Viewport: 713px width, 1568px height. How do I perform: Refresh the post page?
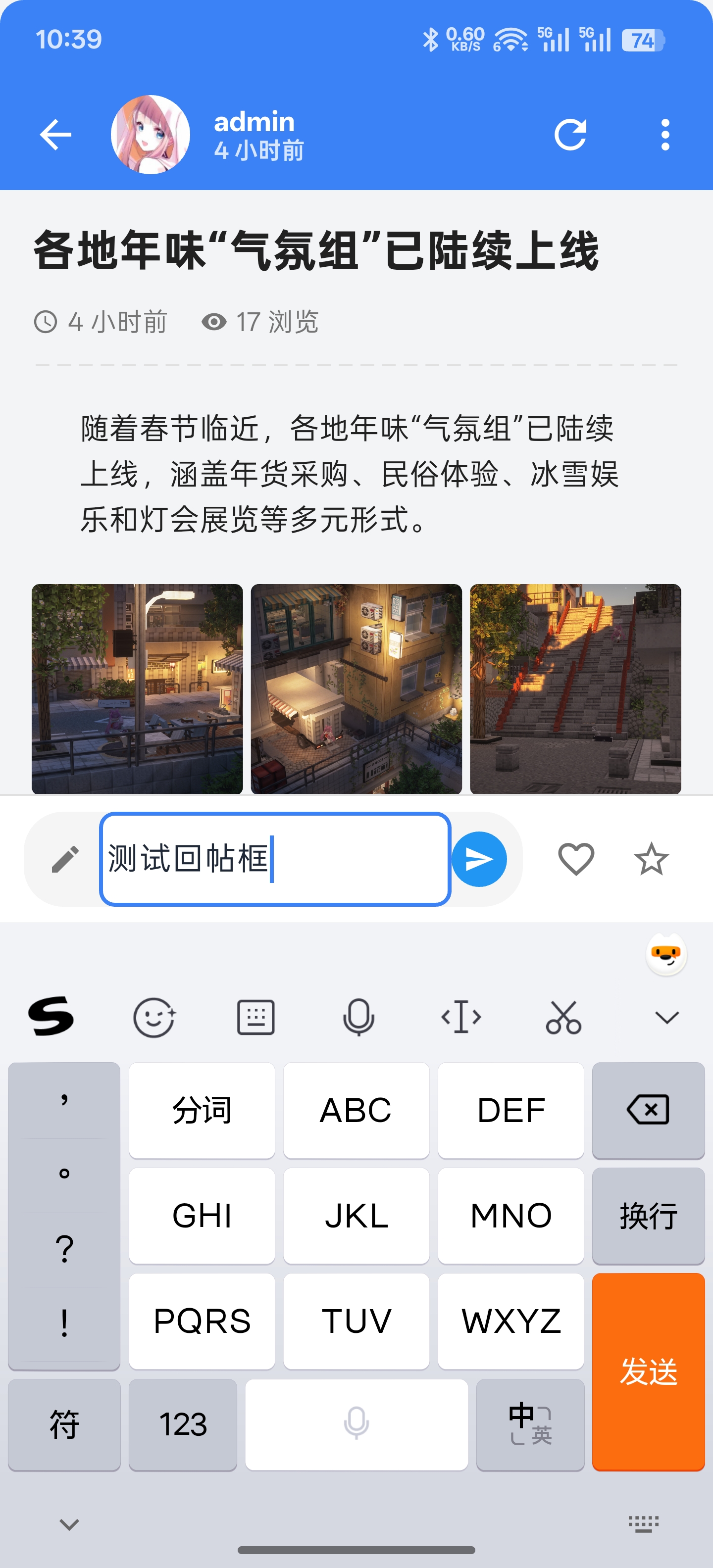click(x=570, y=135)
